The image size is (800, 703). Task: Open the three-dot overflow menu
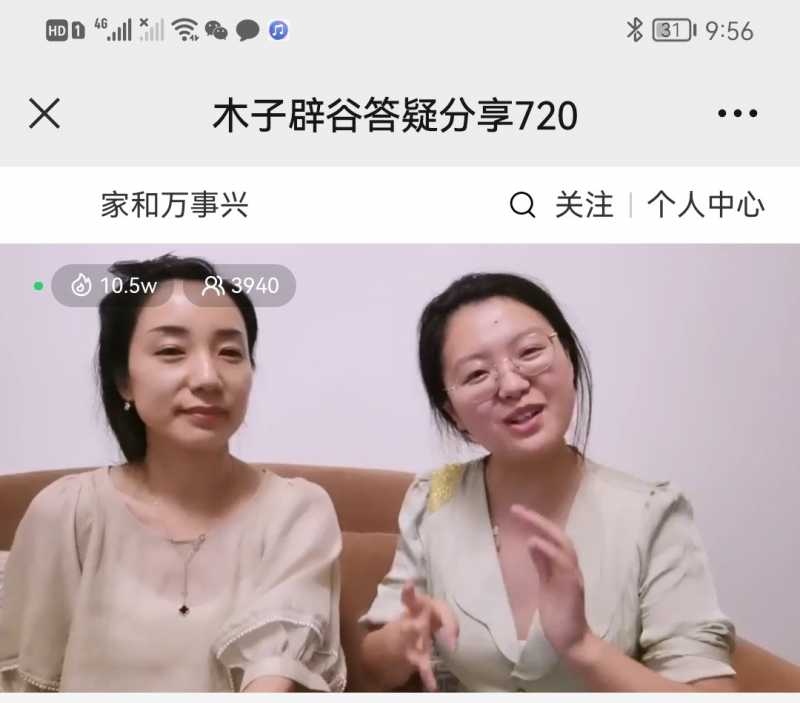click(737, 114)
